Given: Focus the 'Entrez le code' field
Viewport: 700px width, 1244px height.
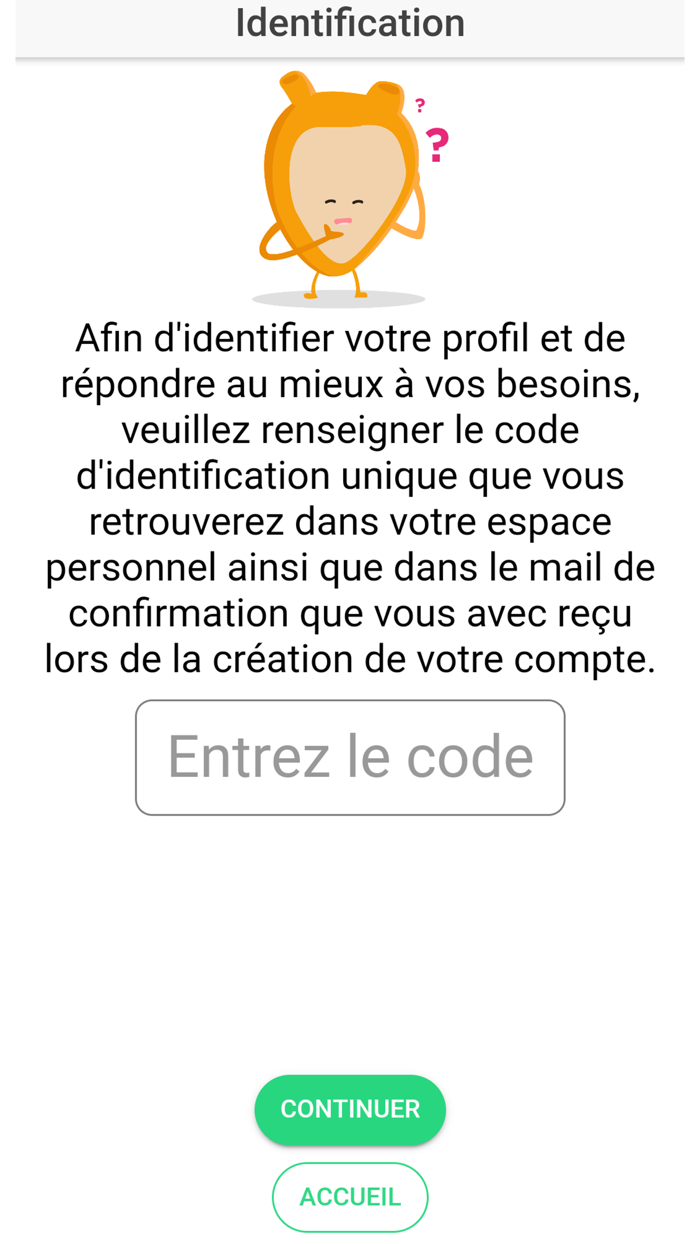Looking at the screenshot, I should [350, 757].
